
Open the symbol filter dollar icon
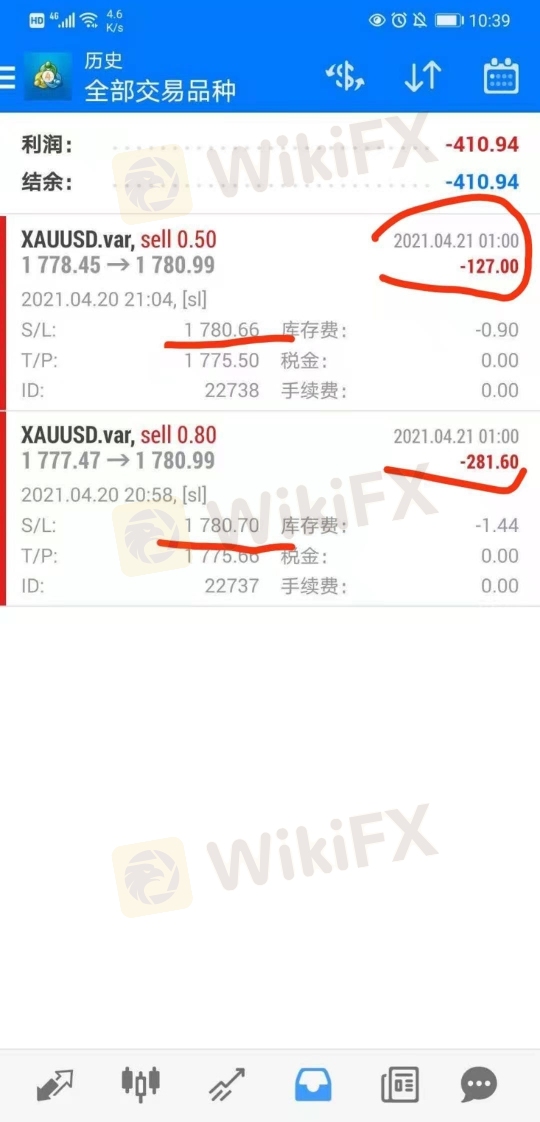point(345,77)
